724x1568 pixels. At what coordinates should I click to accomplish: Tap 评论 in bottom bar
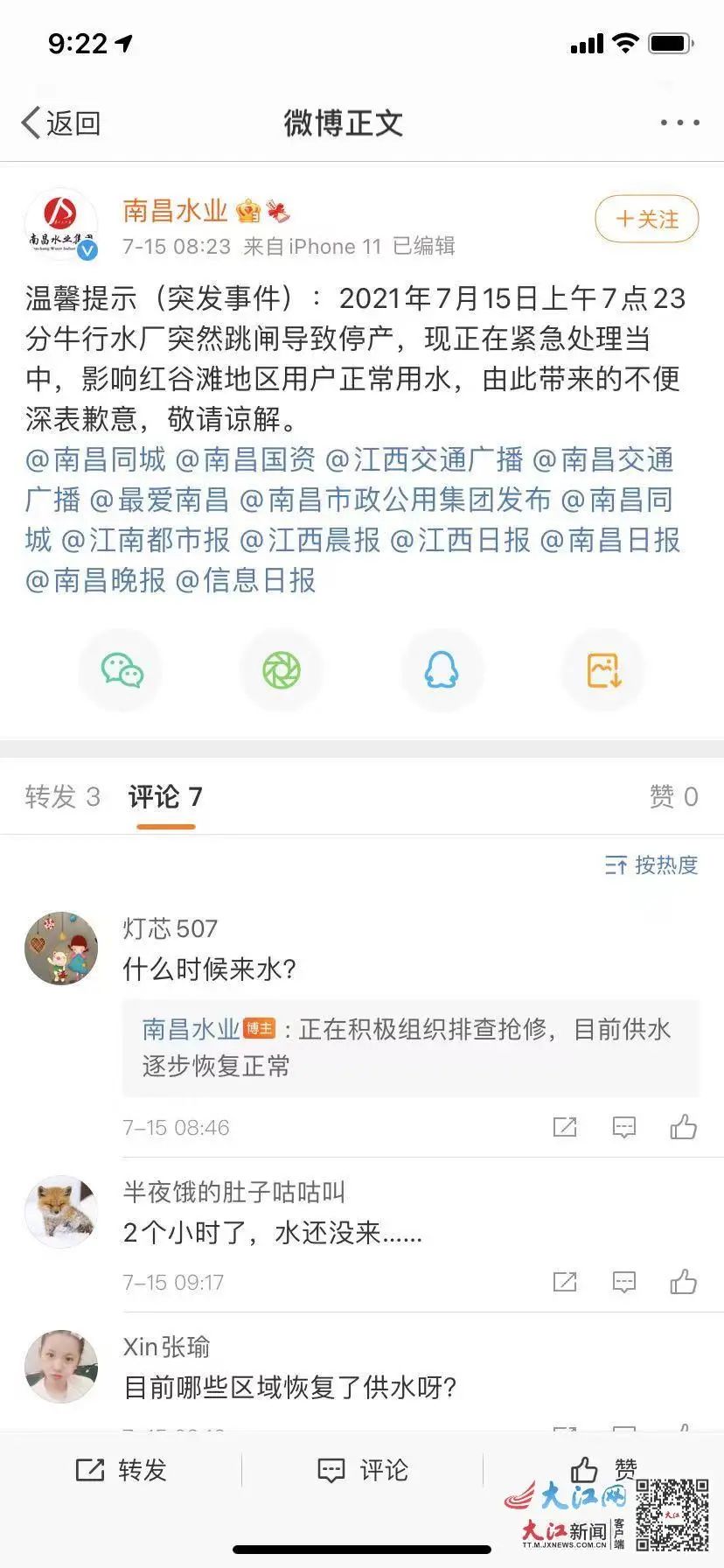pos(362,1470)
